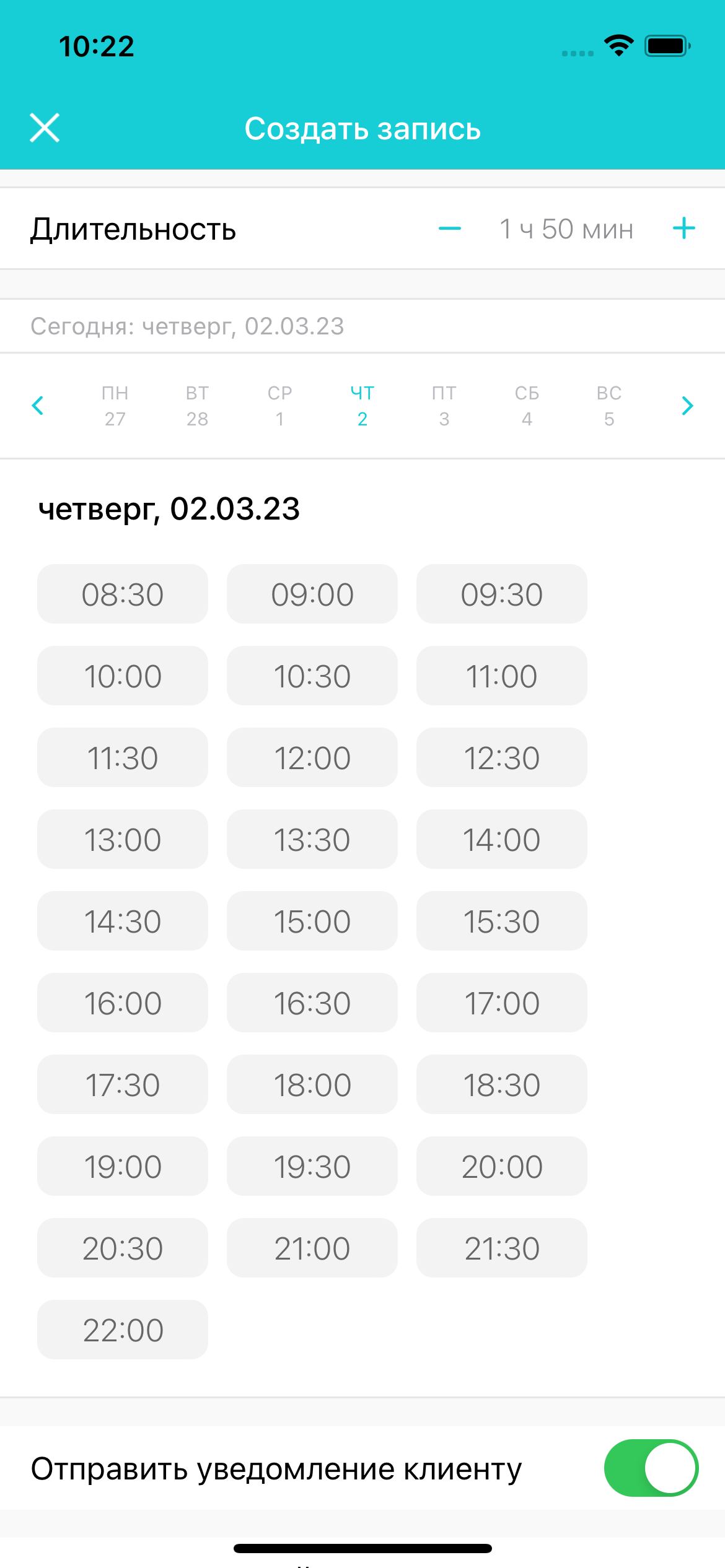Viewport: 725px width, 1568px height.
Task: Close the create appointment screen
Action: (x=45, y=128)
